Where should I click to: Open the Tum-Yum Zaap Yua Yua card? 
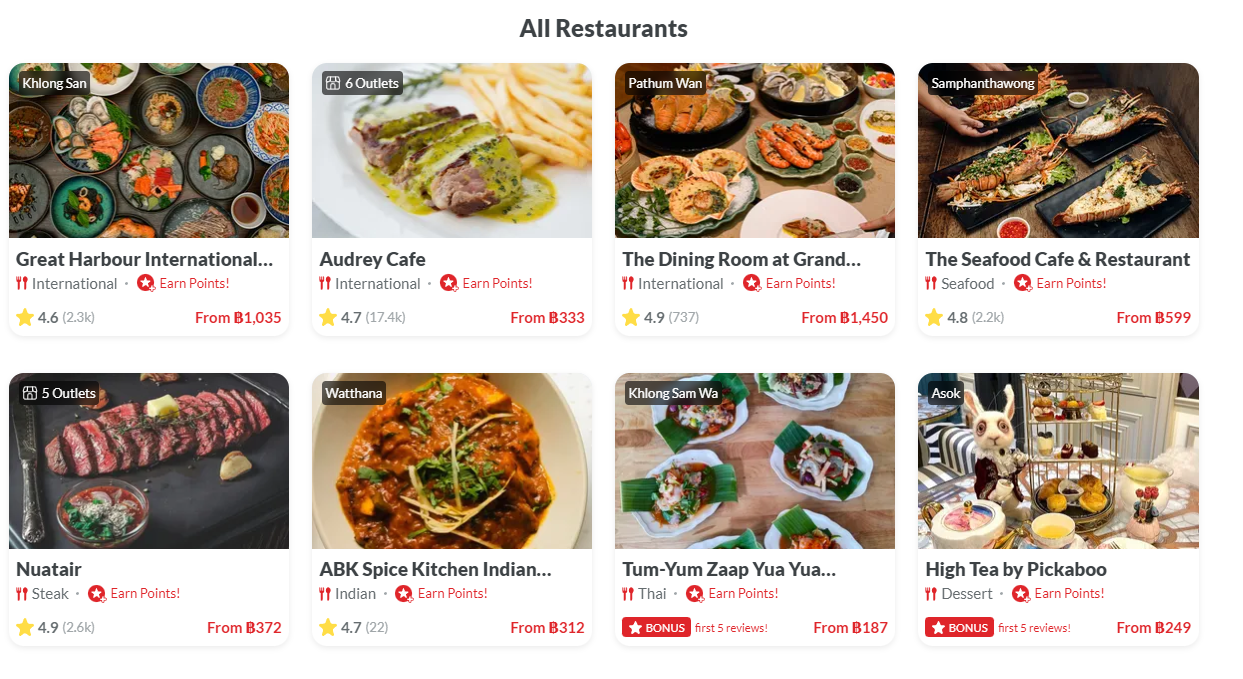pyautogui.click(x=754, y=508)
